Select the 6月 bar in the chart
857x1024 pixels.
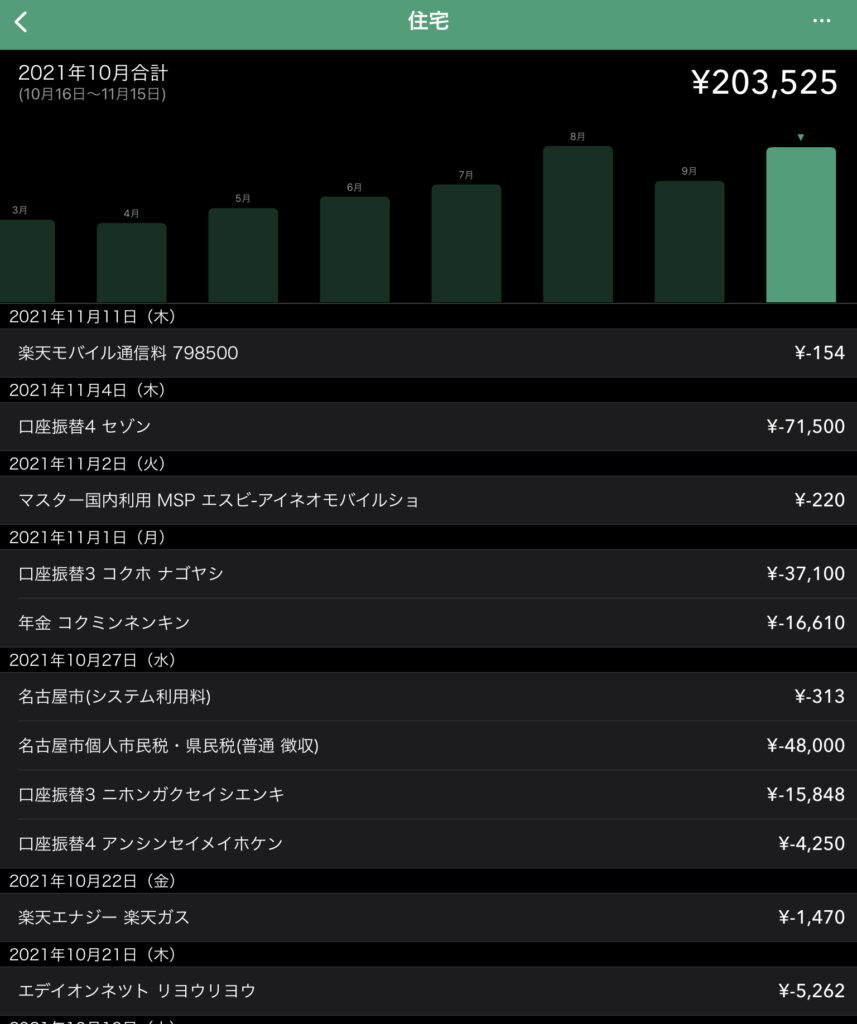click(354, 249)
